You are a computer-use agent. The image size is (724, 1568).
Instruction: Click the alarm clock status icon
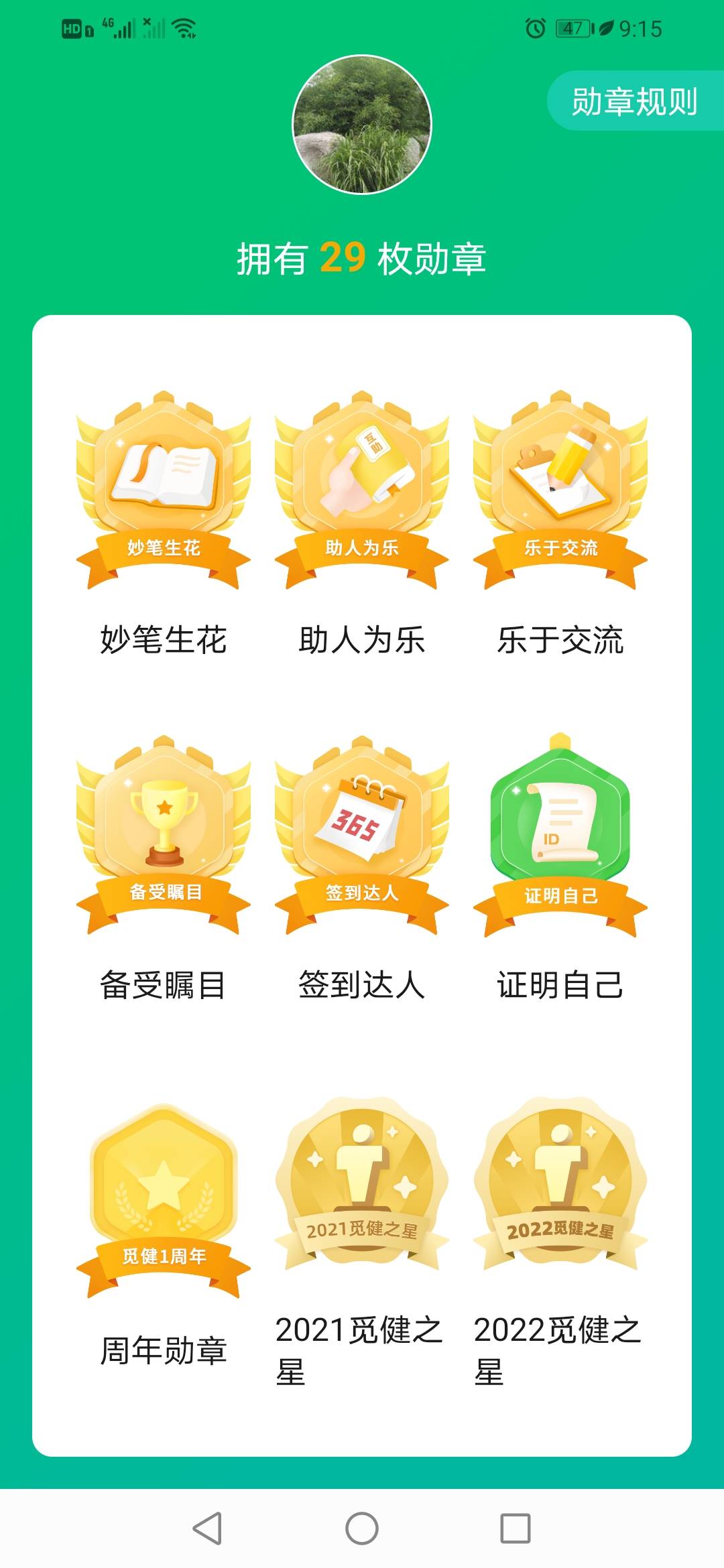tap(536, 28)
